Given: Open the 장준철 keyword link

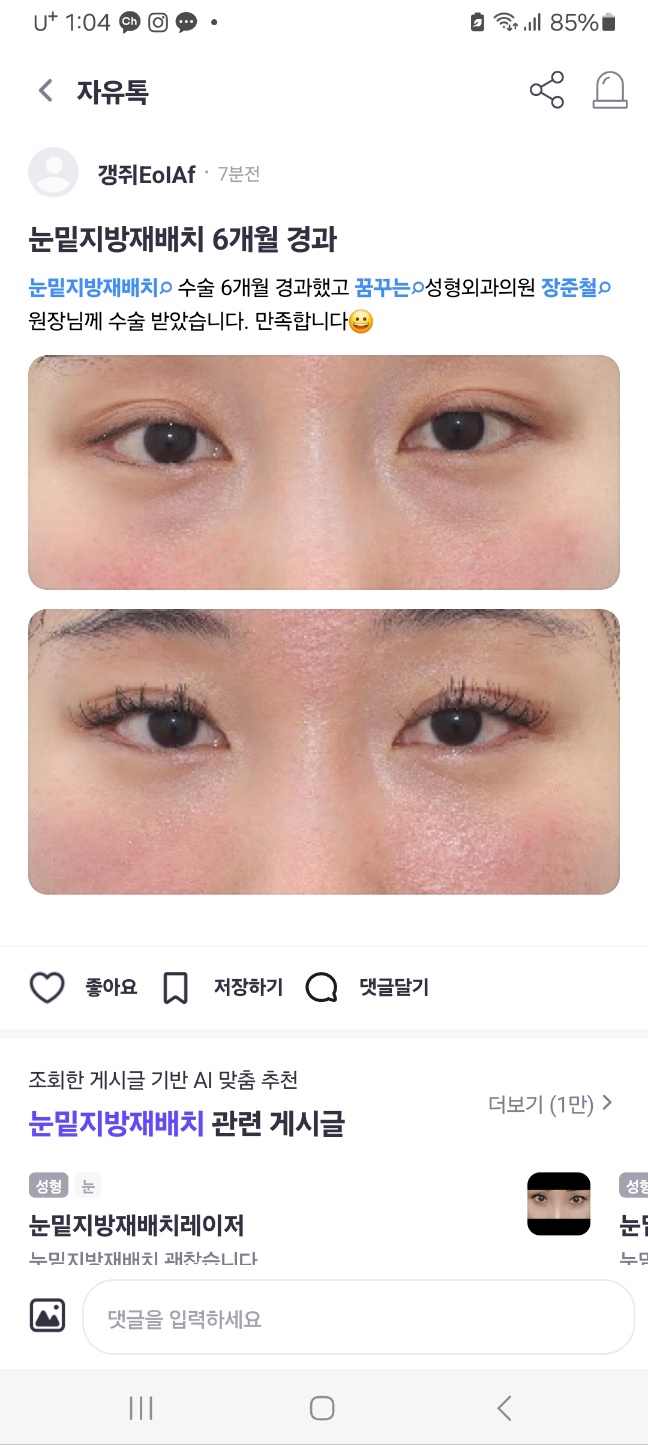Looking at the screenshot, I should 575,288.
